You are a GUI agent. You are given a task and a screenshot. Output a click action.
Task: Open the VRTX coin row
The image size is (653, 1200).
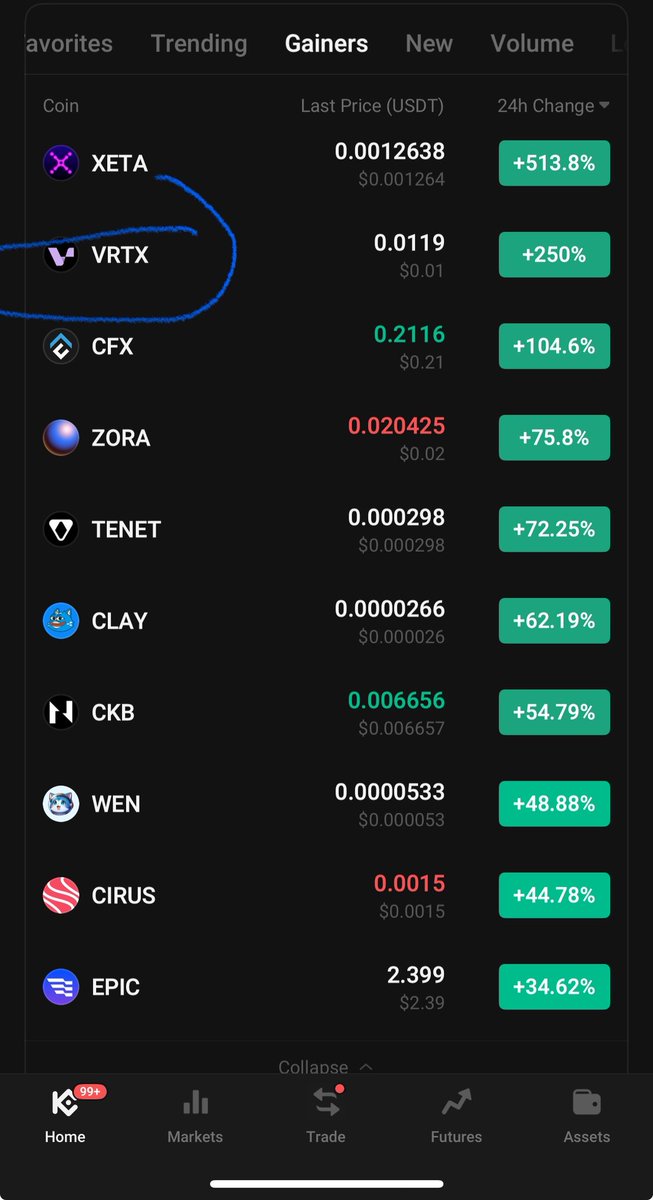click(326, 255)
